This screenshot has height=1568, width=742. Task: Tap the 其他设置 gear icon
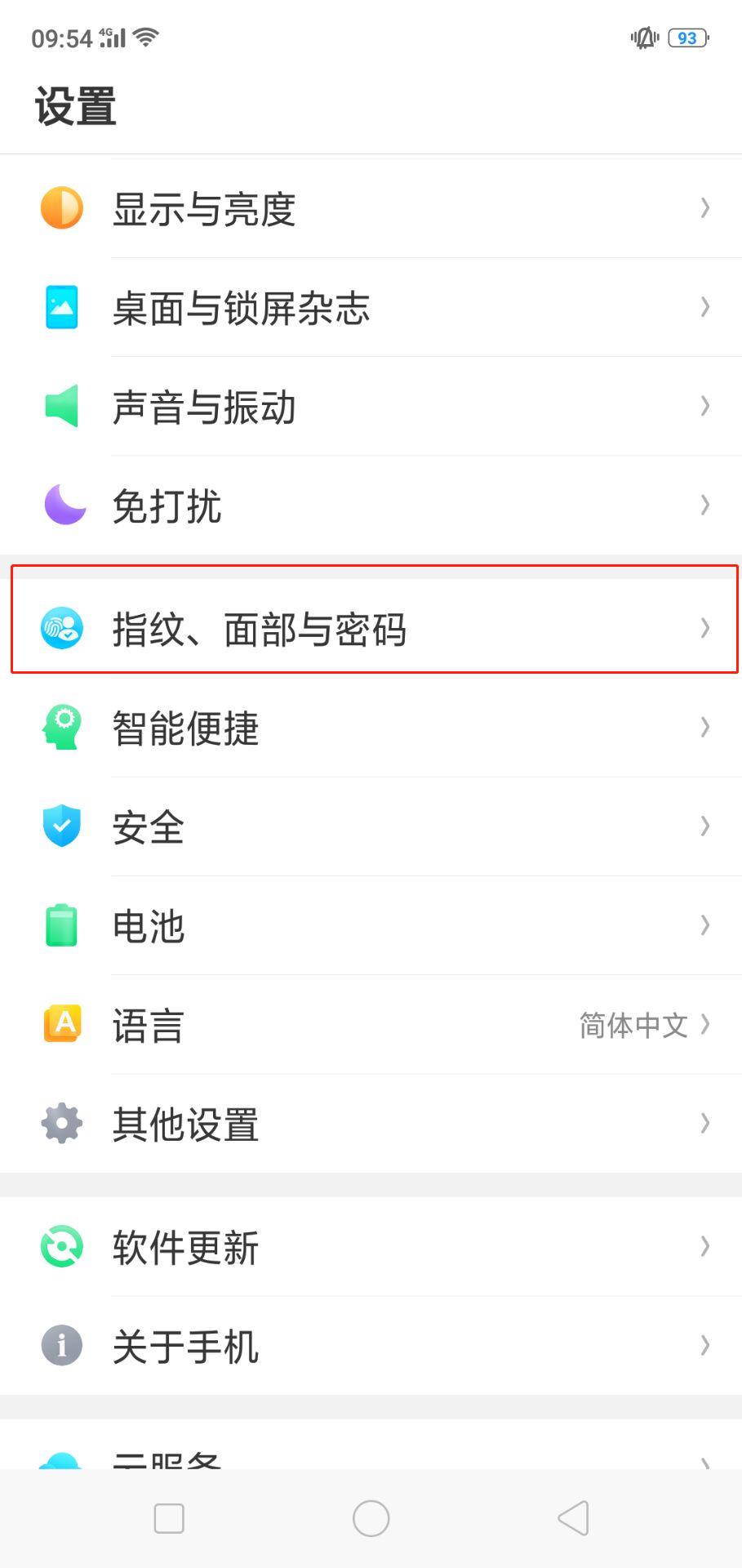(61, 1124)
